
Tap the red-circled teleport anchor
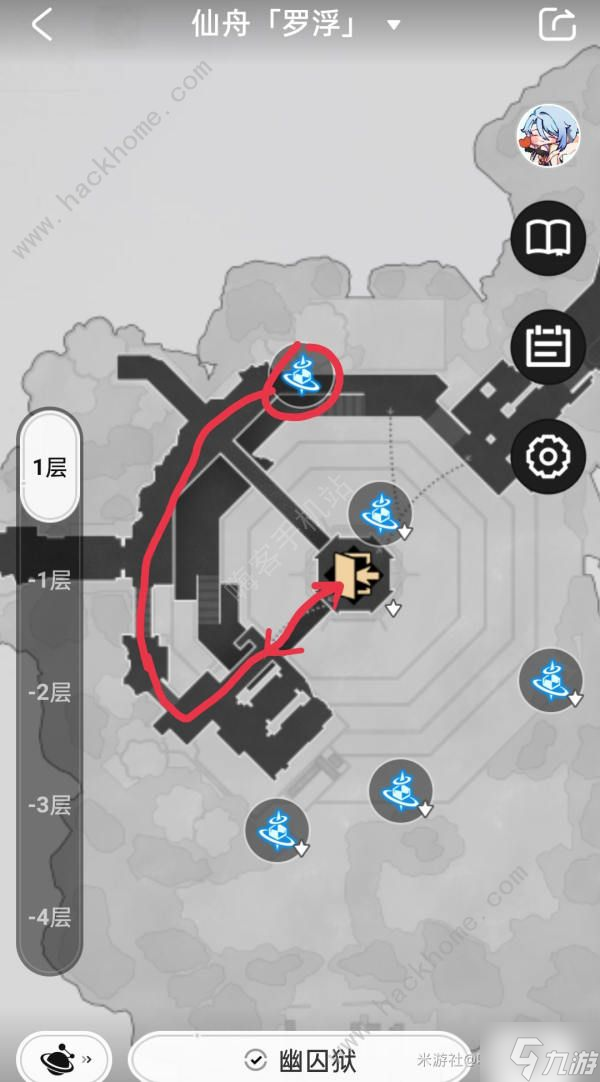(x=301, y=375)
